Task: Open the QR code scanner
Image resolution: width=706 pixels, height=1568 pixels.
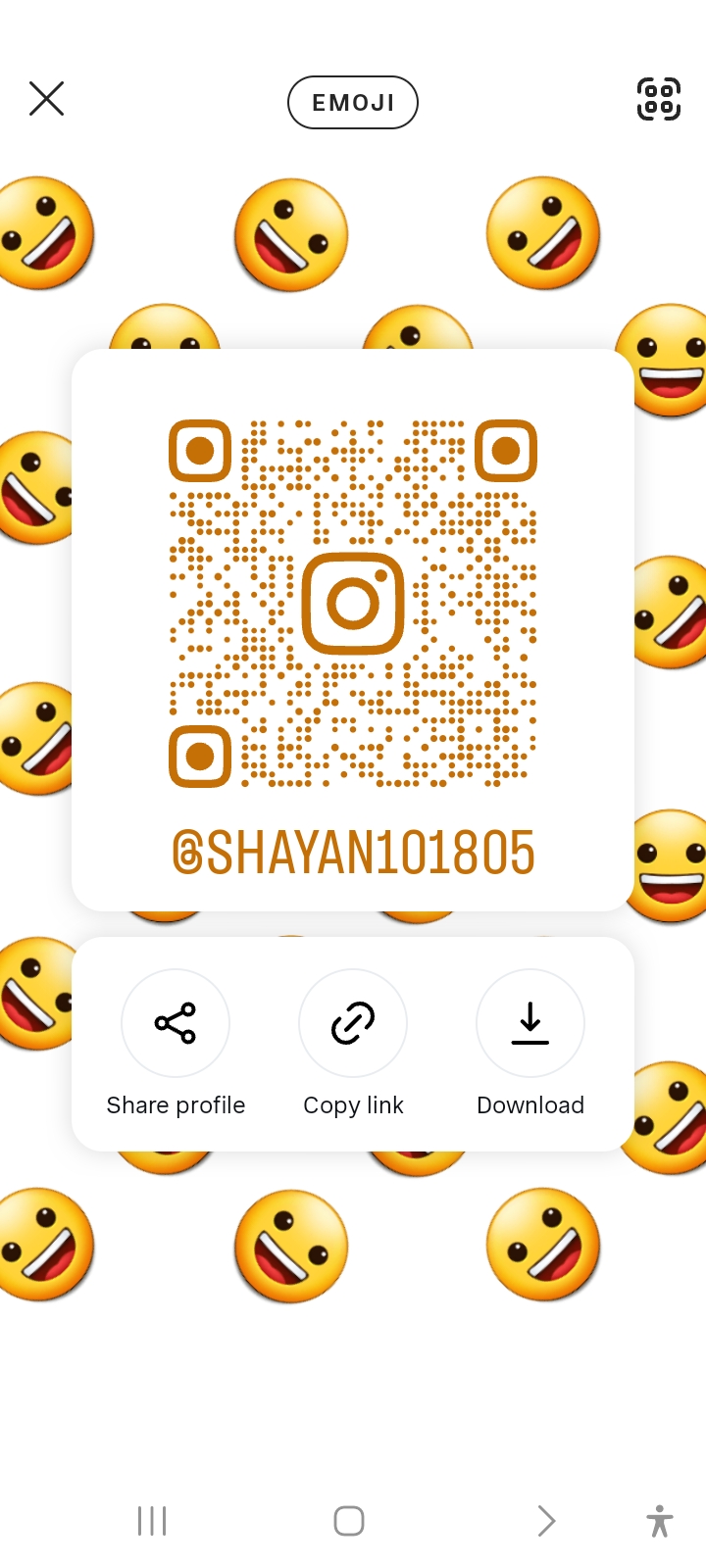Action: [x=659, y=99]
